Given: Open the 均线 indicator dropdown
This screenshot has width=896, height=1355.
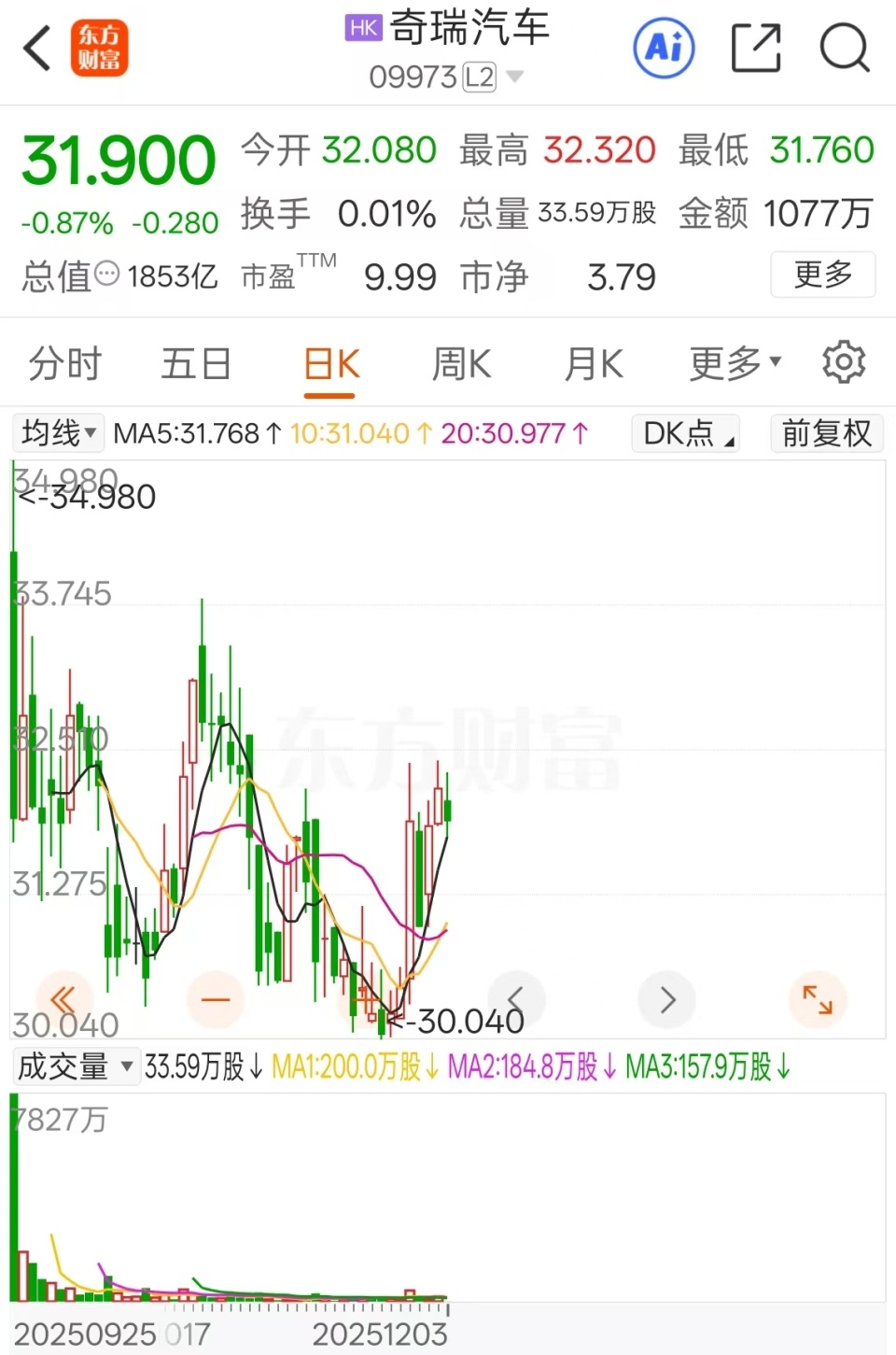Looking at the screenshot, I should coord(57,432).
